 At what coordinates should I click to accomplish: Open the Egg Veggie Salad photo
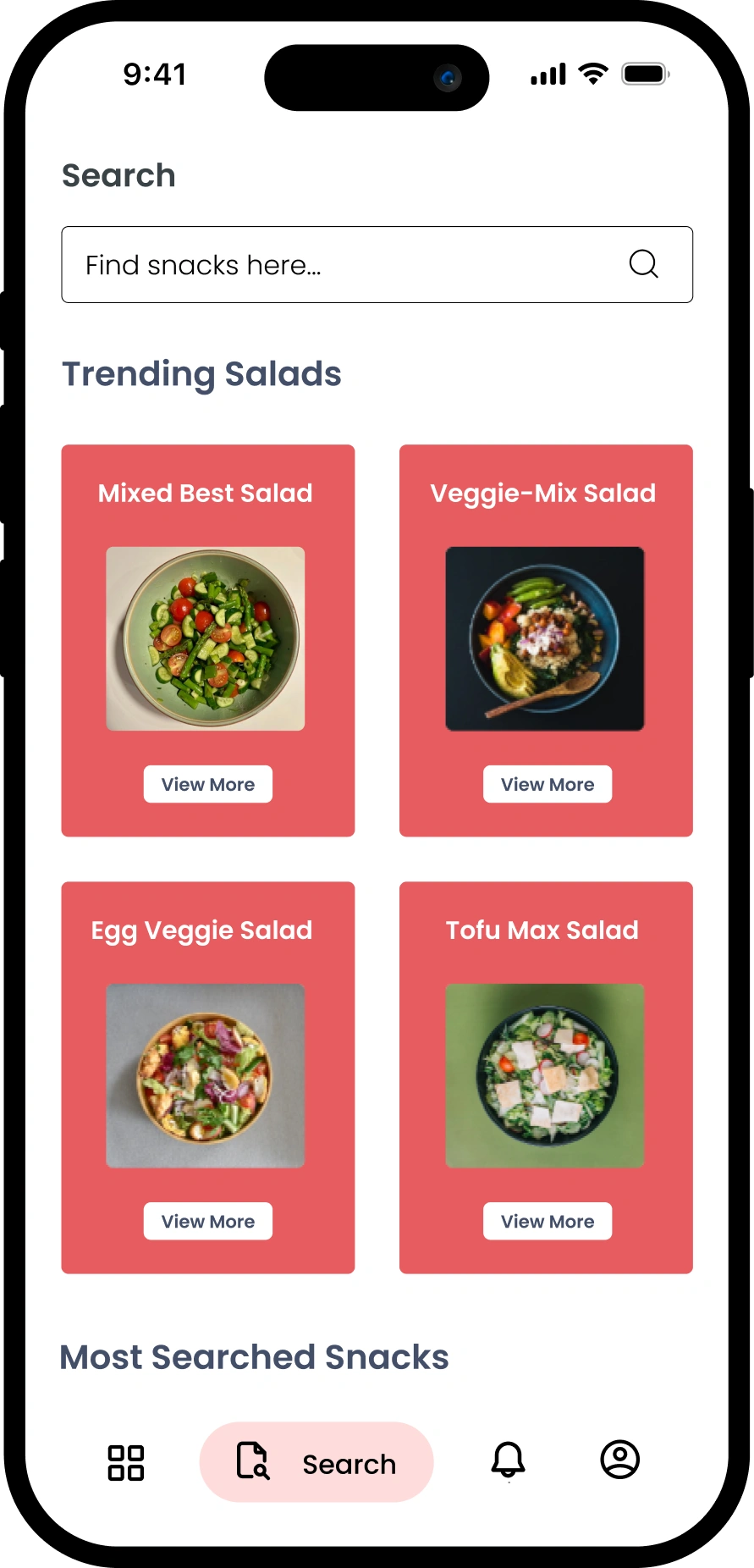coord(206,1076)
